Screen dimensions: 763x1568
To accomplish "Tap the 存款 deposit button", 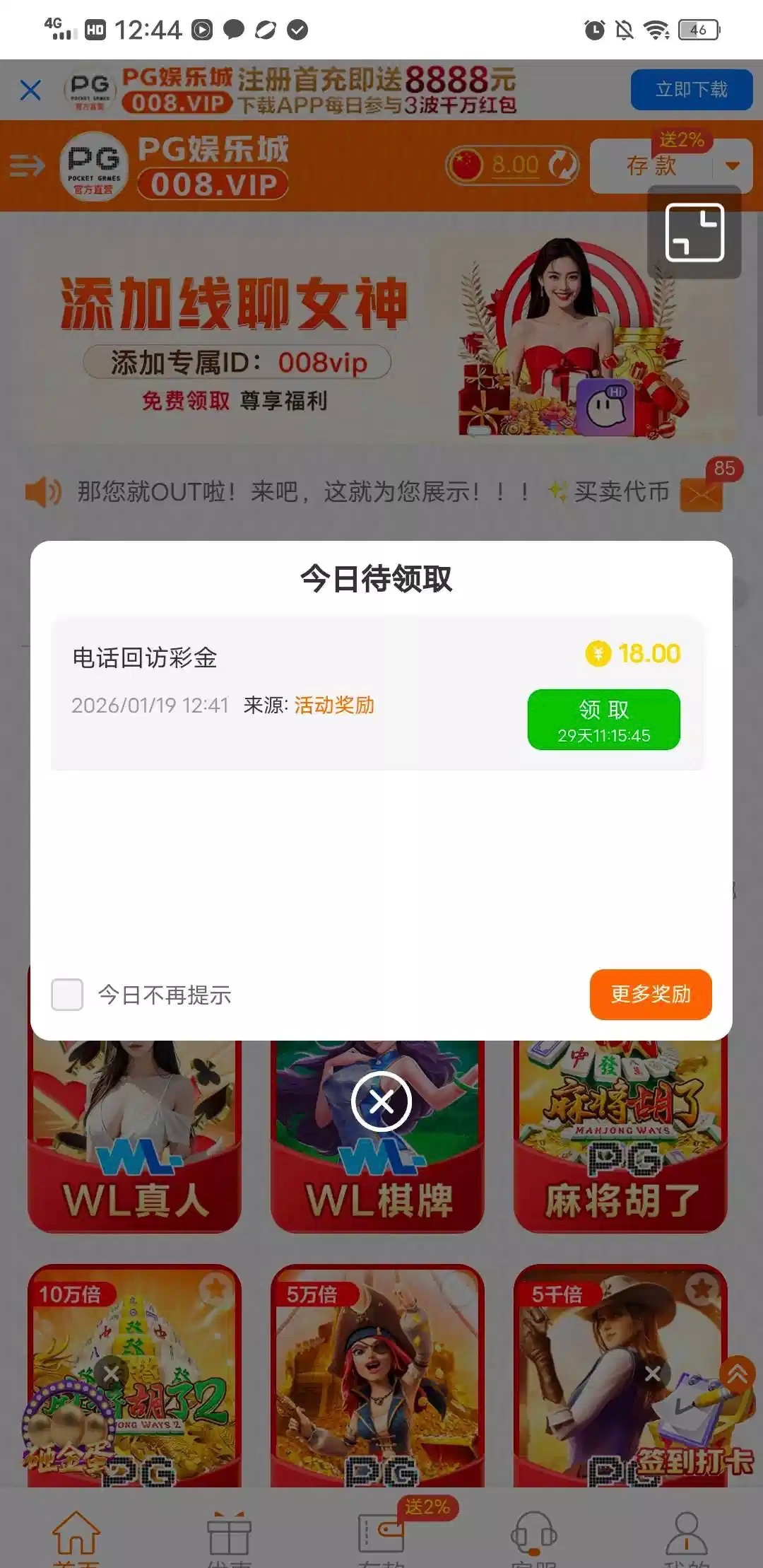I will (651, 166).
